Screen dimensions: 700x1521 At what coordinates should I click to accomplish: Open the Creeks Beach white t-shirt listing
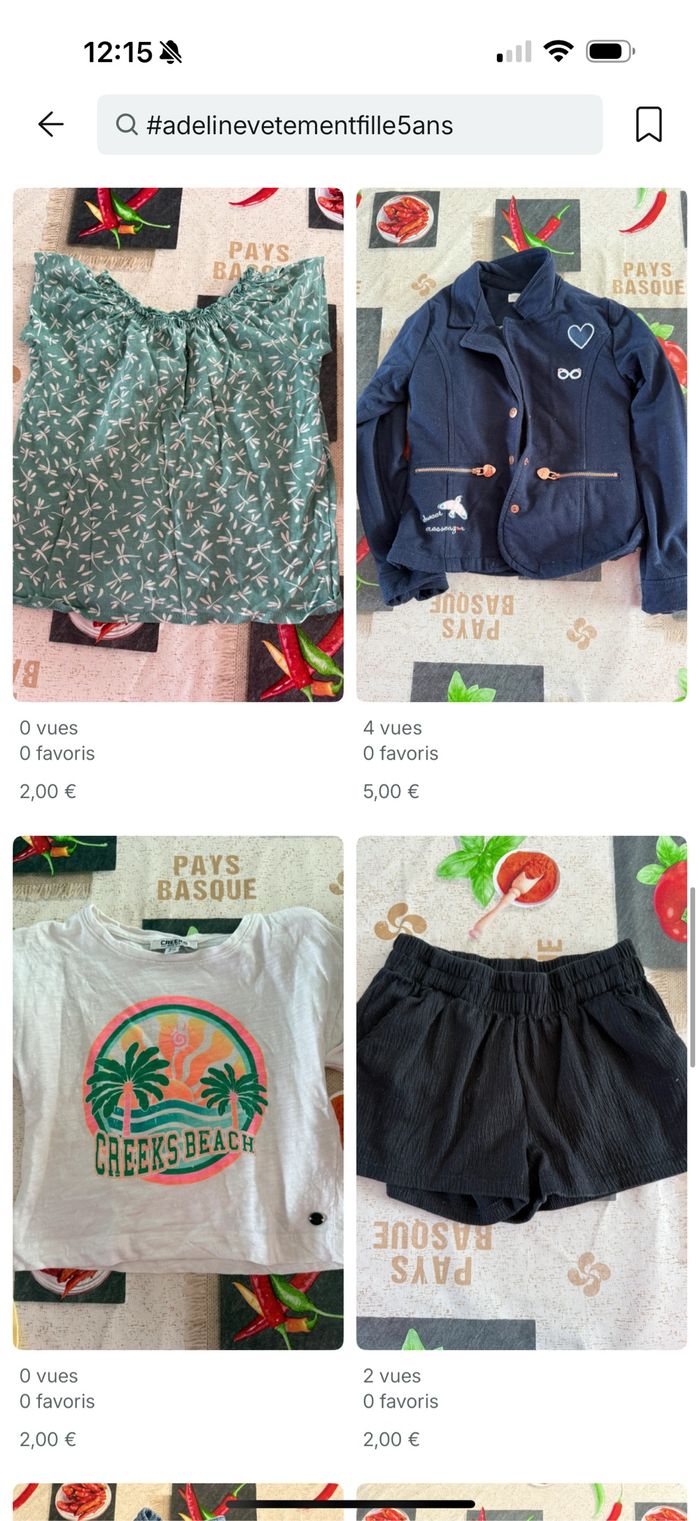(178, 1092)
